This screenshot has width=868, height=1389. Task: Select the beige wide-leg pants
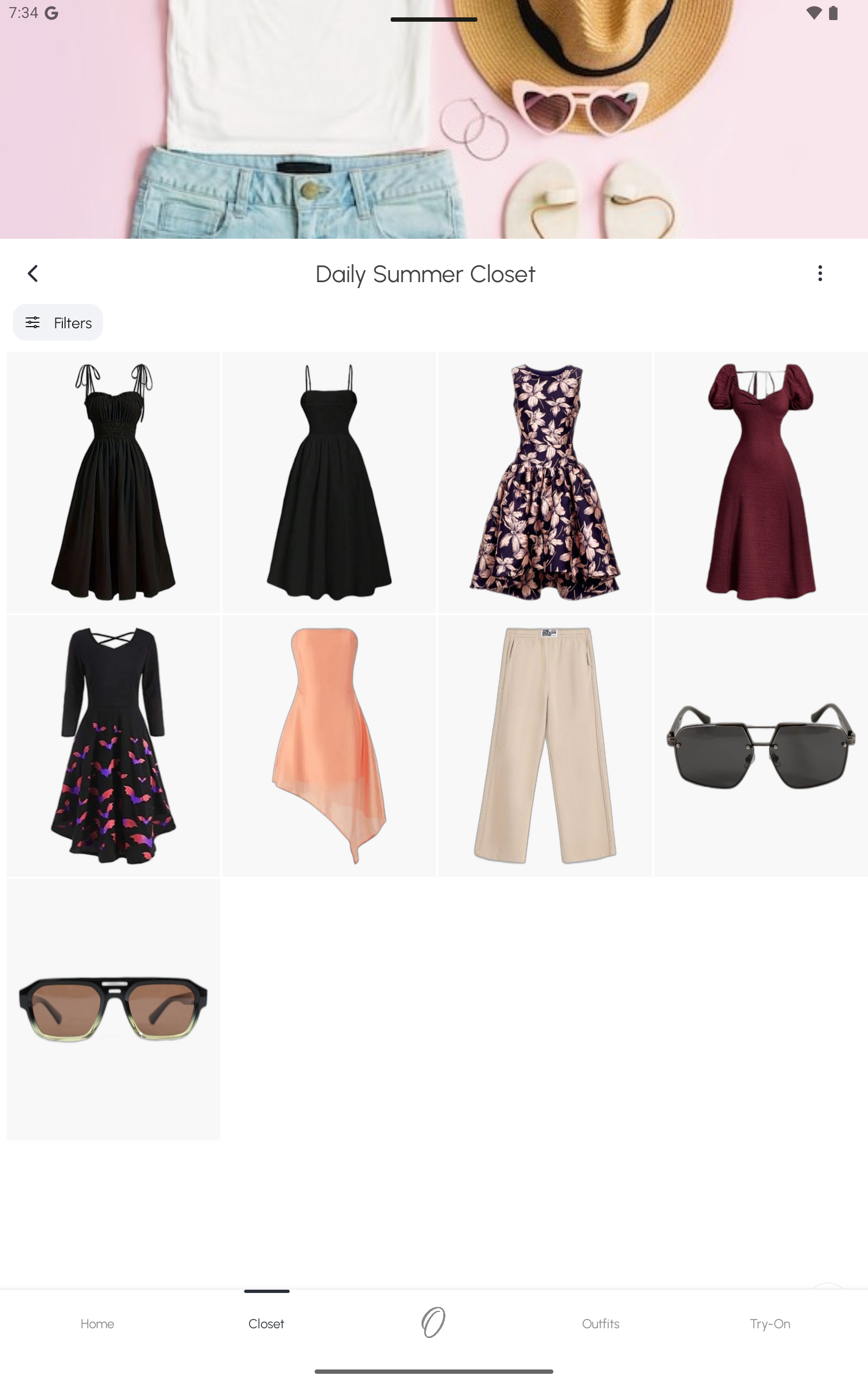tap(545, 745)
